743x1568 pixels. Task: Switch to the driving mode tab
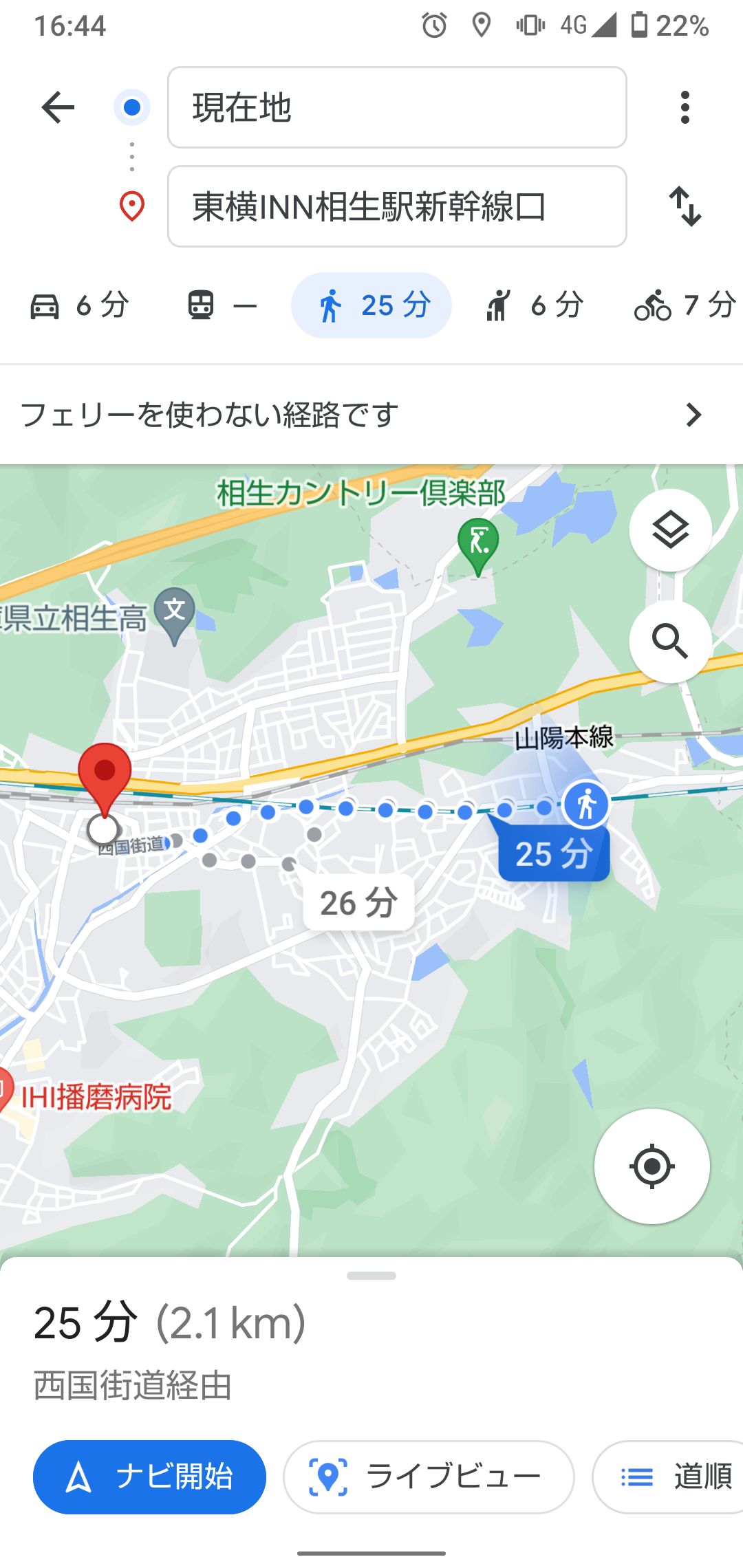pos(79,305)
